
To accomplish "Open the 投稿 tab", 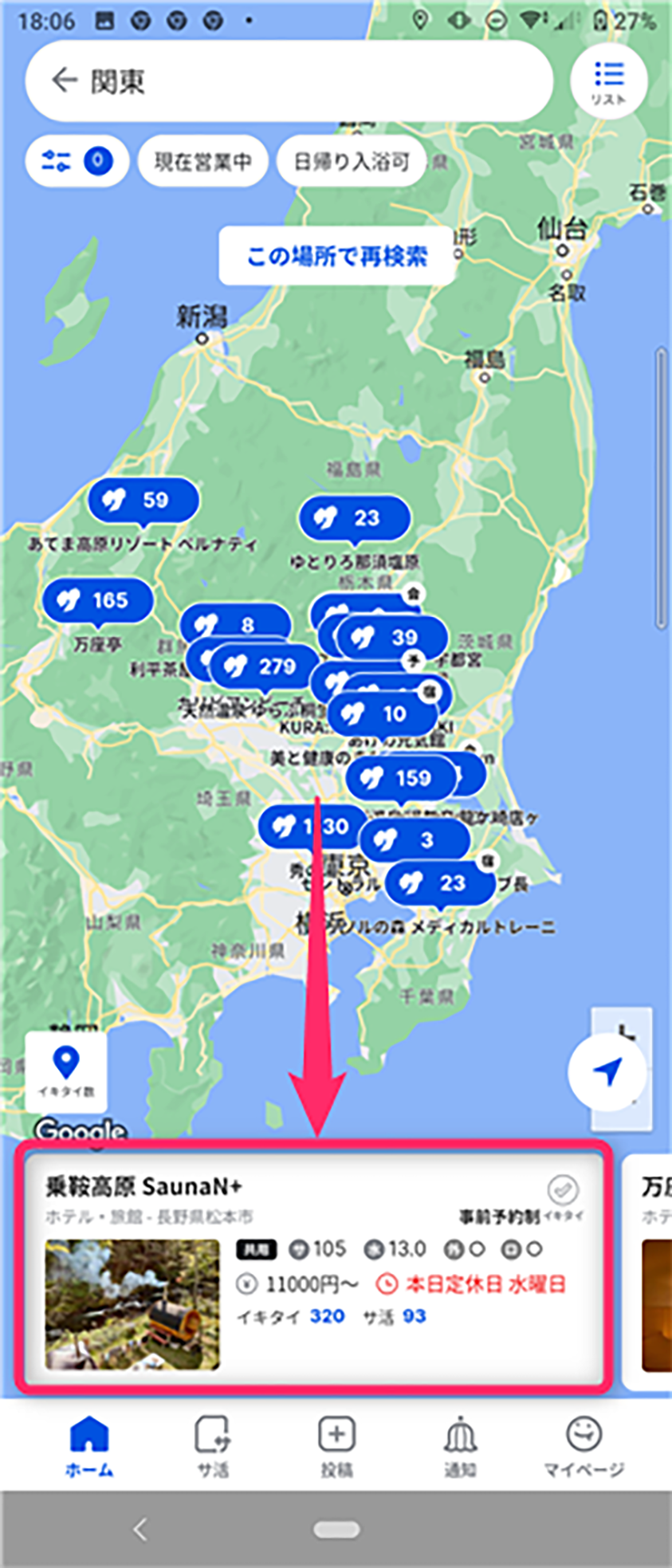I will [336, 1446].
